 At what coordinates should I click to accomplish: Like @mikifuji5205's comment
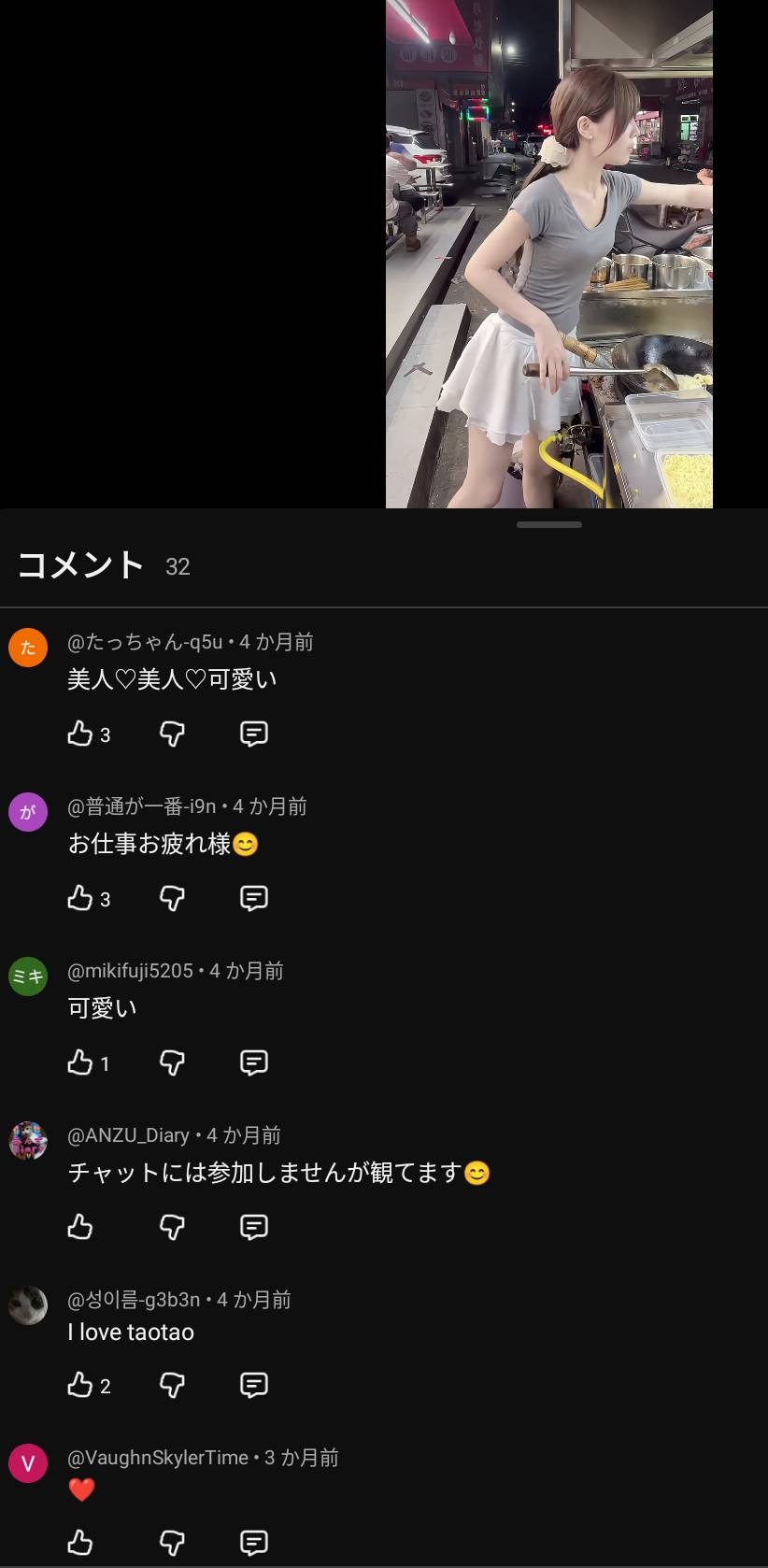coord(80,1062)
